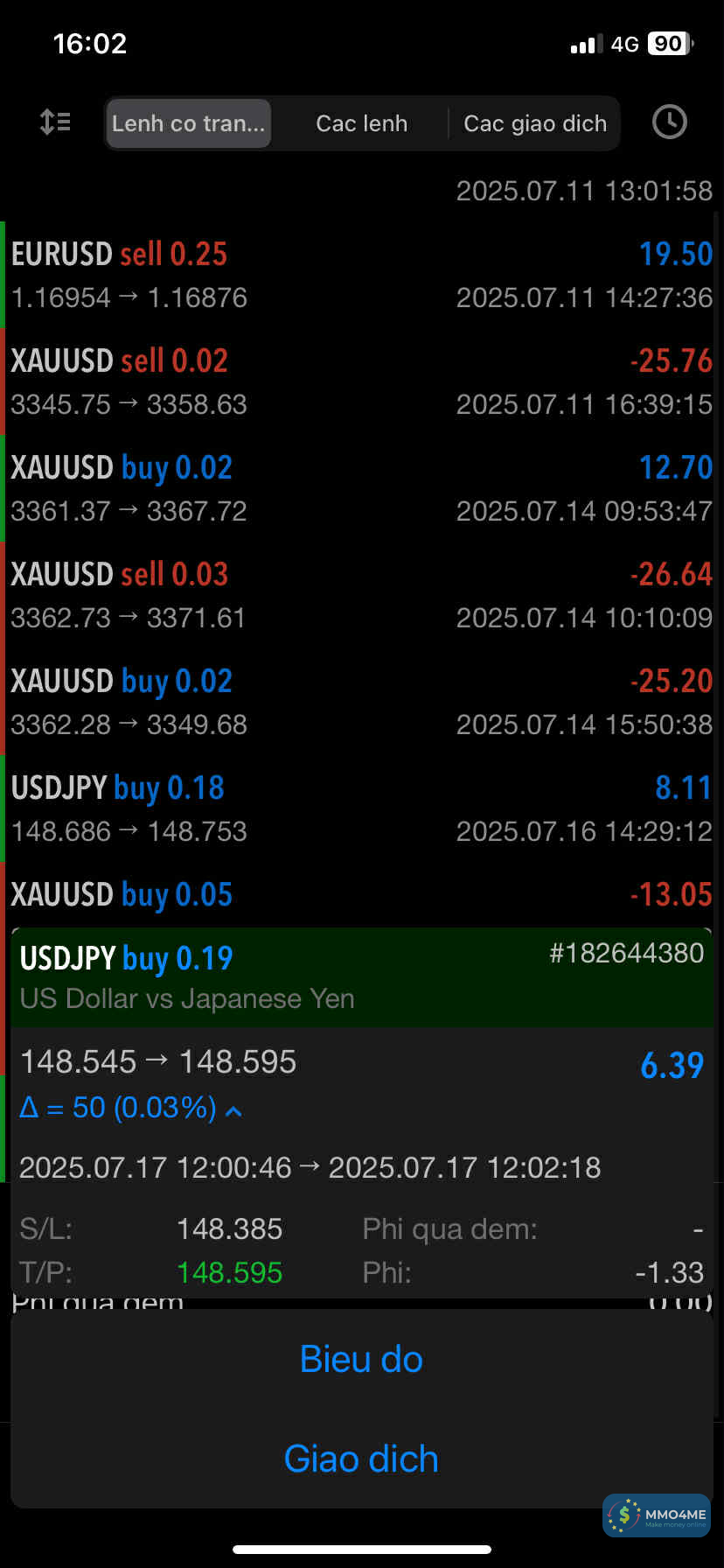The width and height of the screenshot is (724, 1568).
Task: Open the EURUSD sell 0.25 position
Action: pyautogui.click(x=361, y=275)
